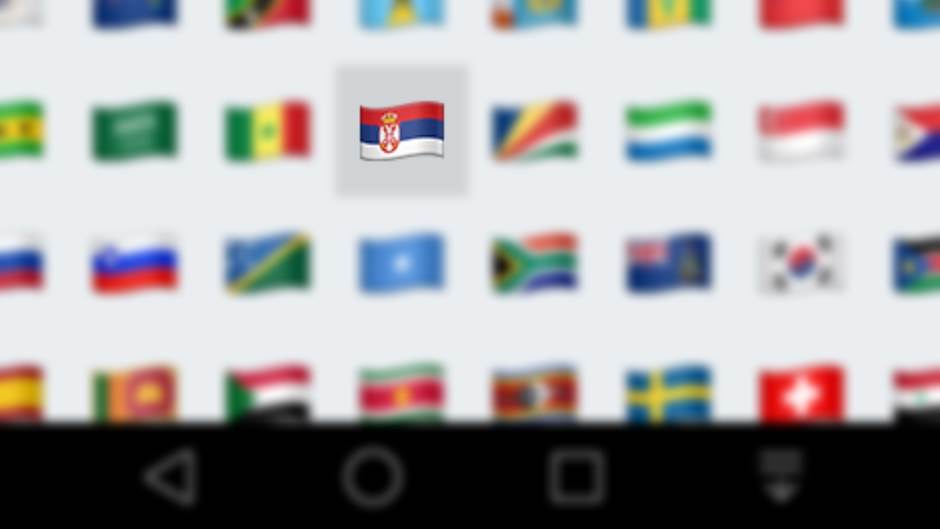Insert the Sudan flag emoji
This screenshot has width=940, height=529.
click(267, 394)
